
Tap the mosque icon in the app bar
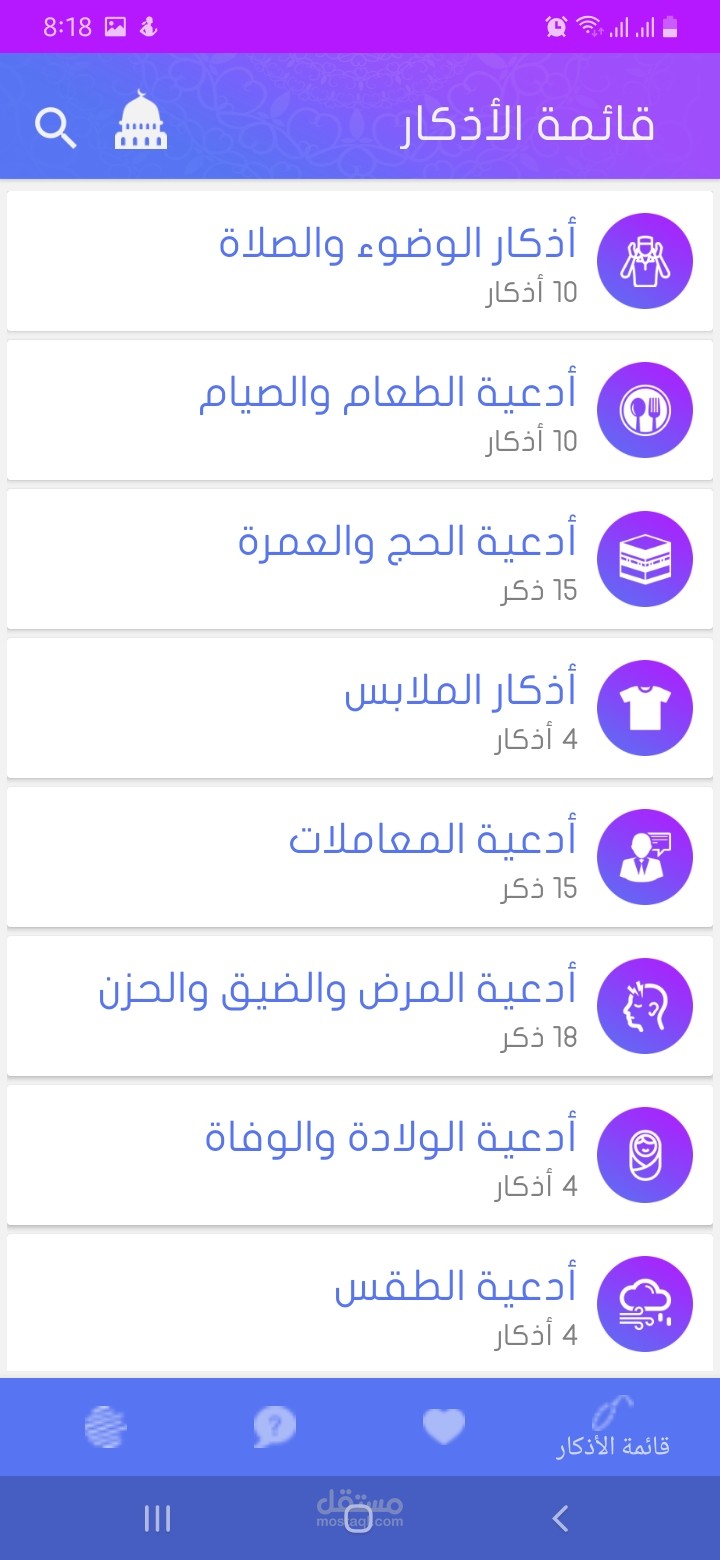pos(141,122)
